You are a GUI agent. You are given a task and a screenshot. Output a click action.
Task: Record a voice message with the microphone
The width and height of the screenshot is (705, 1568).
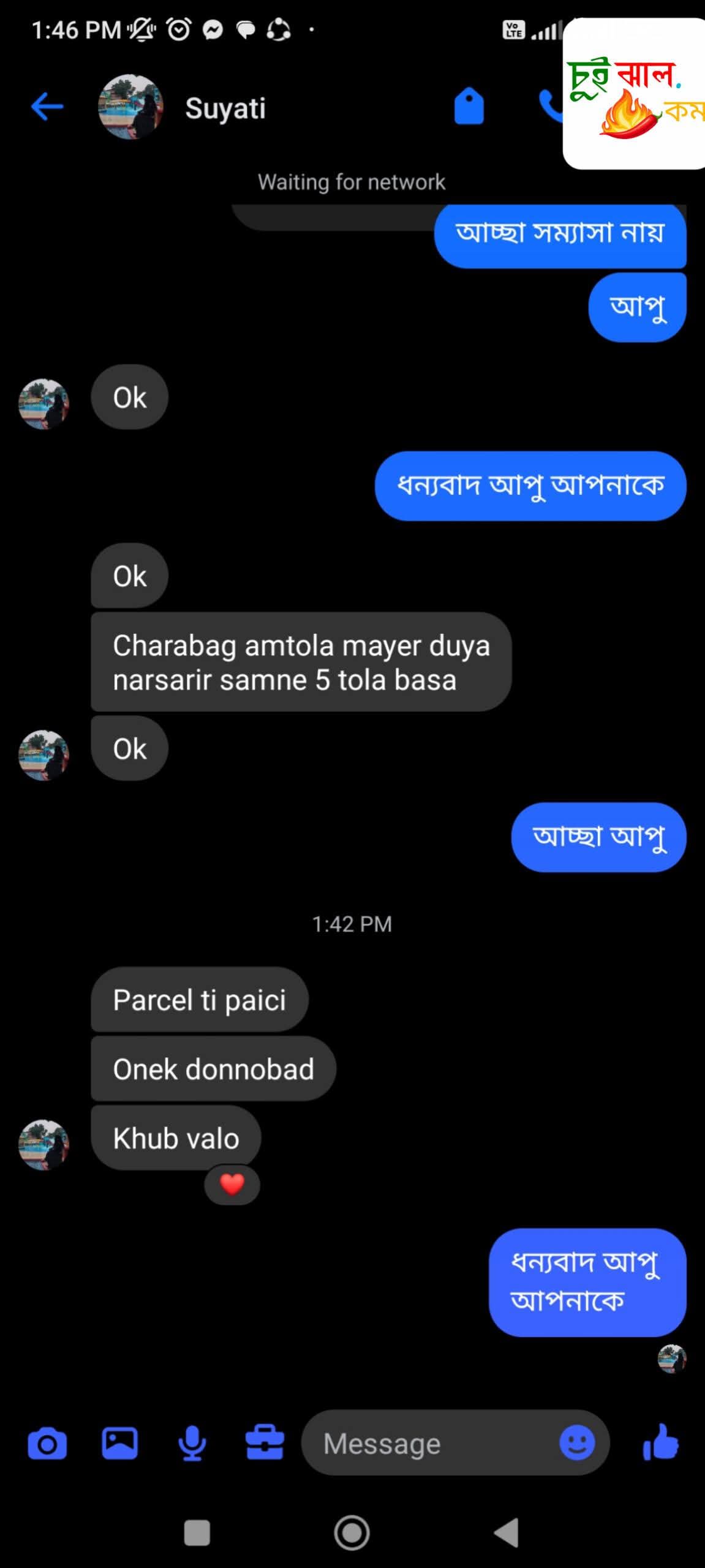point(192,1444)
